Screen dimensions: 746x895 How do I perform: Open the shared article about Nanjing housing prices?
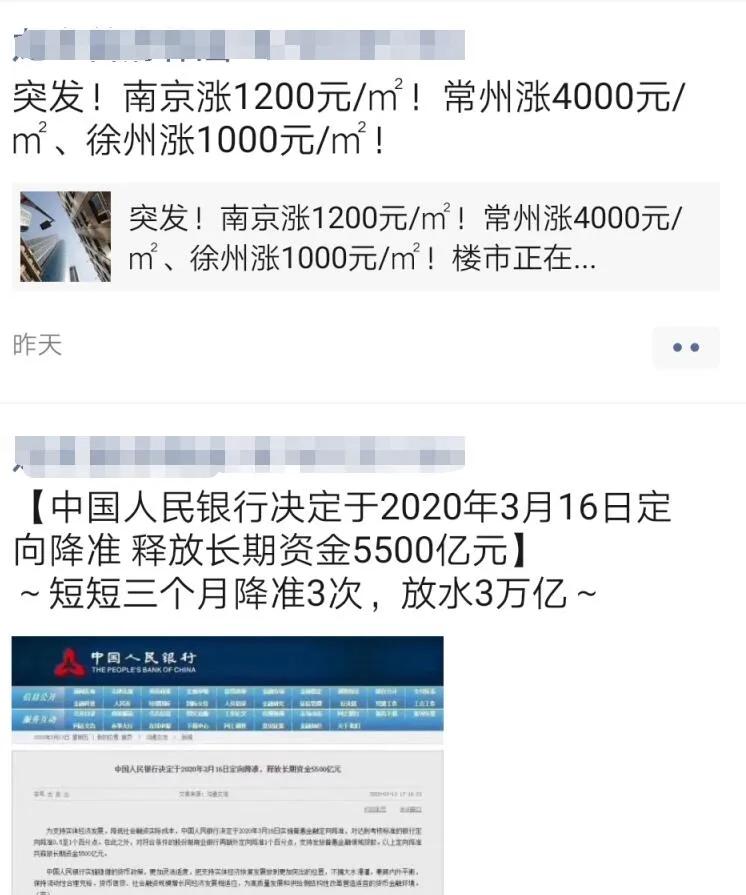tap(366, 237)
